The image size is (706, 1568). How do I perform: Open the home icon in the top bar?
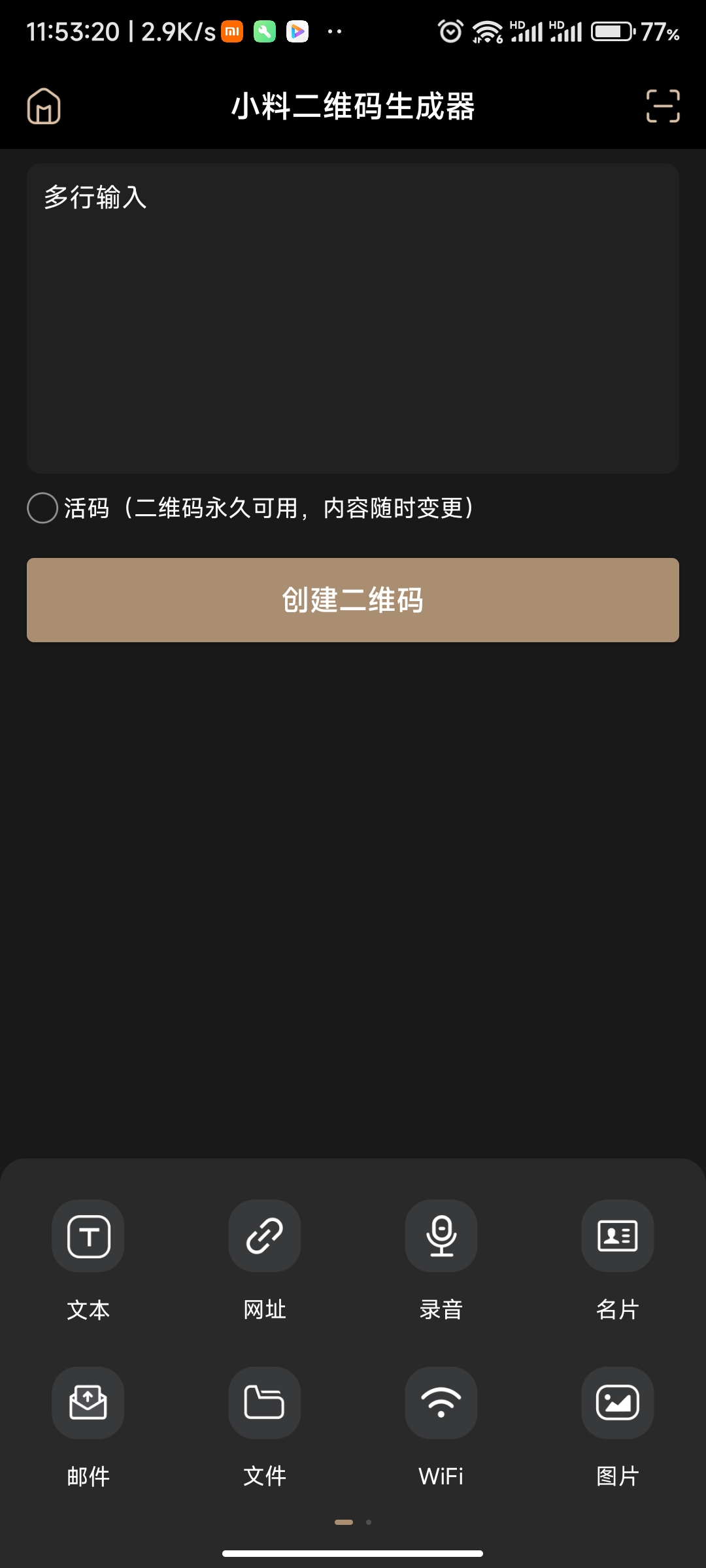pos(44,106)
